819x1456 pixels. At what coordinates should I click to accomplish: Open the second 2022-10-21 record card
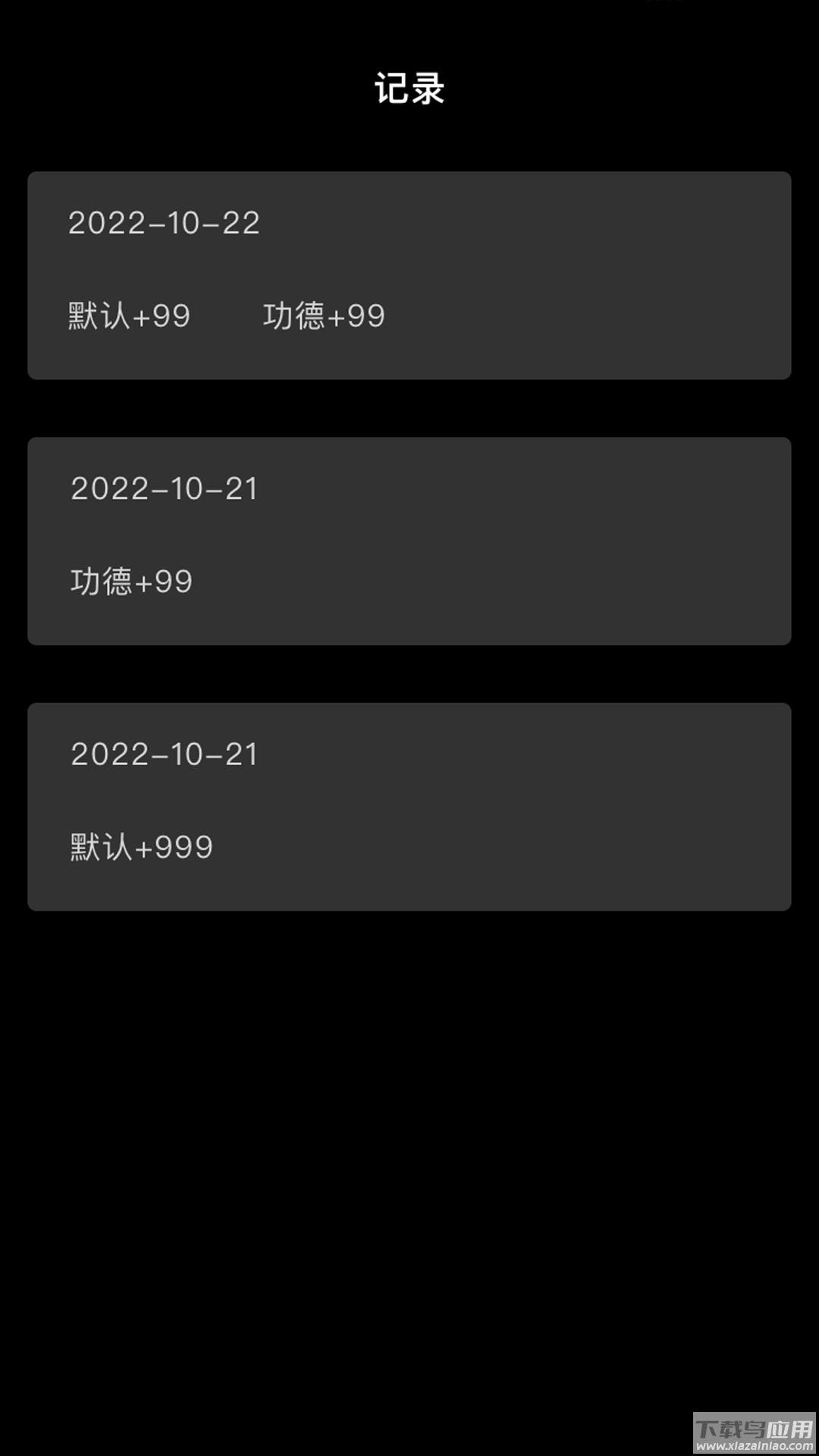(409, 805)
